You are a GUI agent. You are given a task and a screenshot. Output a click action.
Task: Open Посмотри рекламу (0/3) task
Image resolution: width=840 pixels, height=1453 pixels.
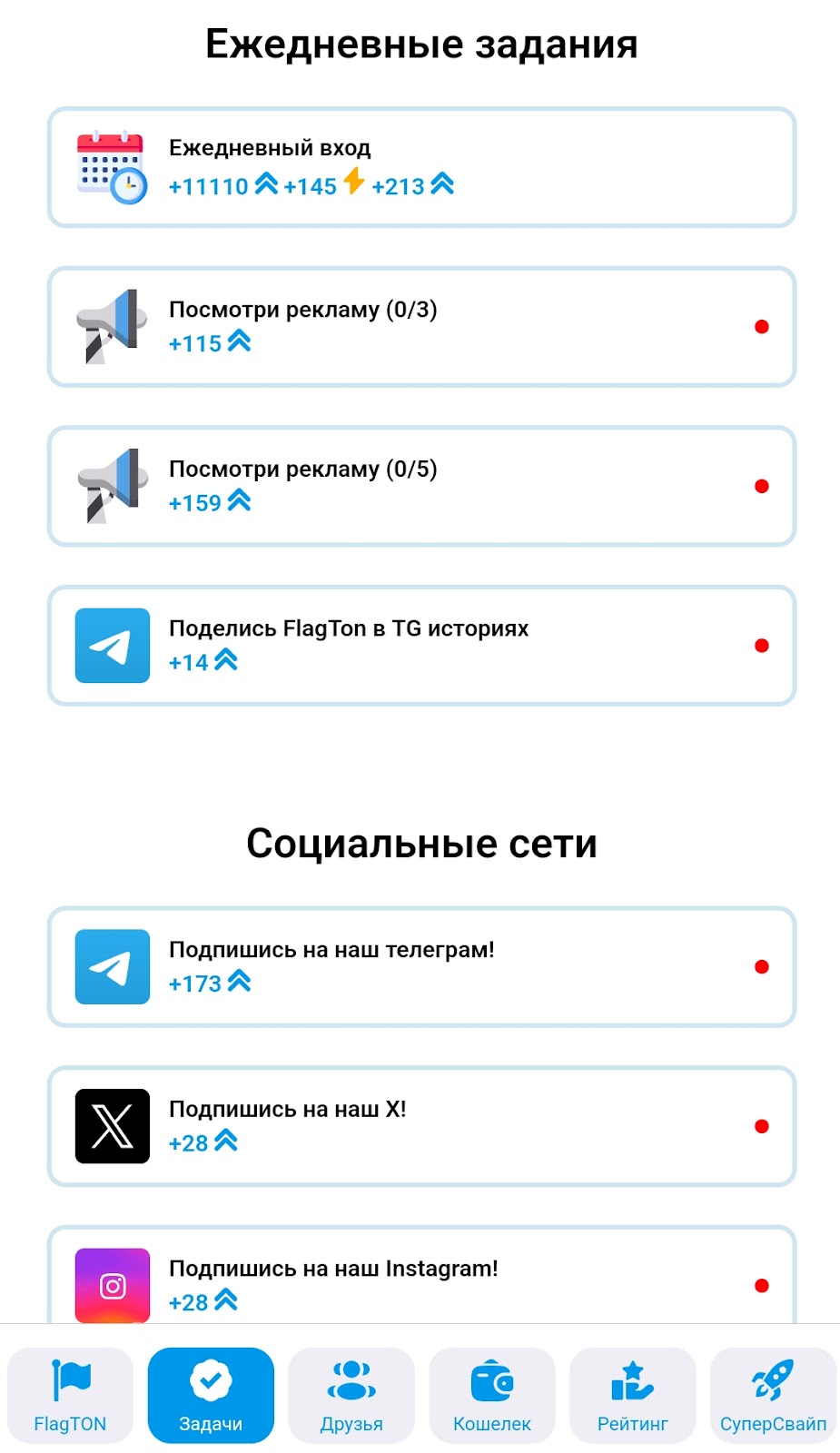tap(421, 327)
